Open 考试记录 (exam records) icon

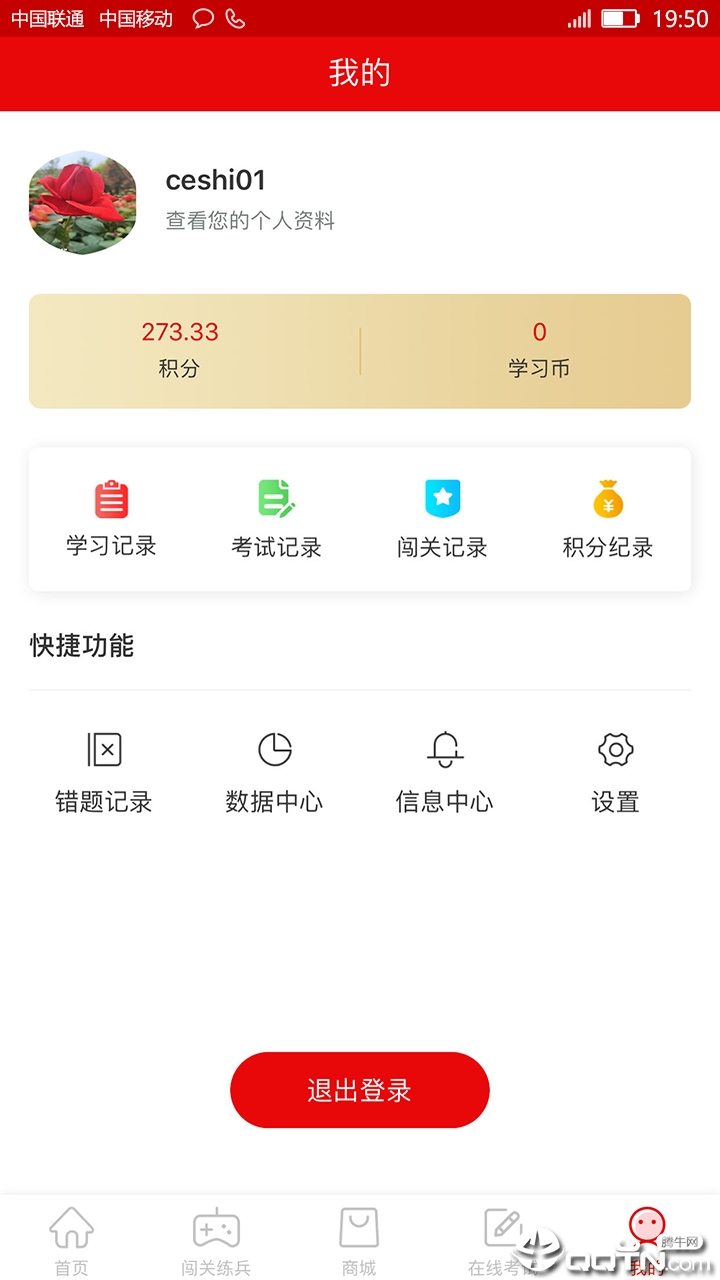tap(276, 518)
